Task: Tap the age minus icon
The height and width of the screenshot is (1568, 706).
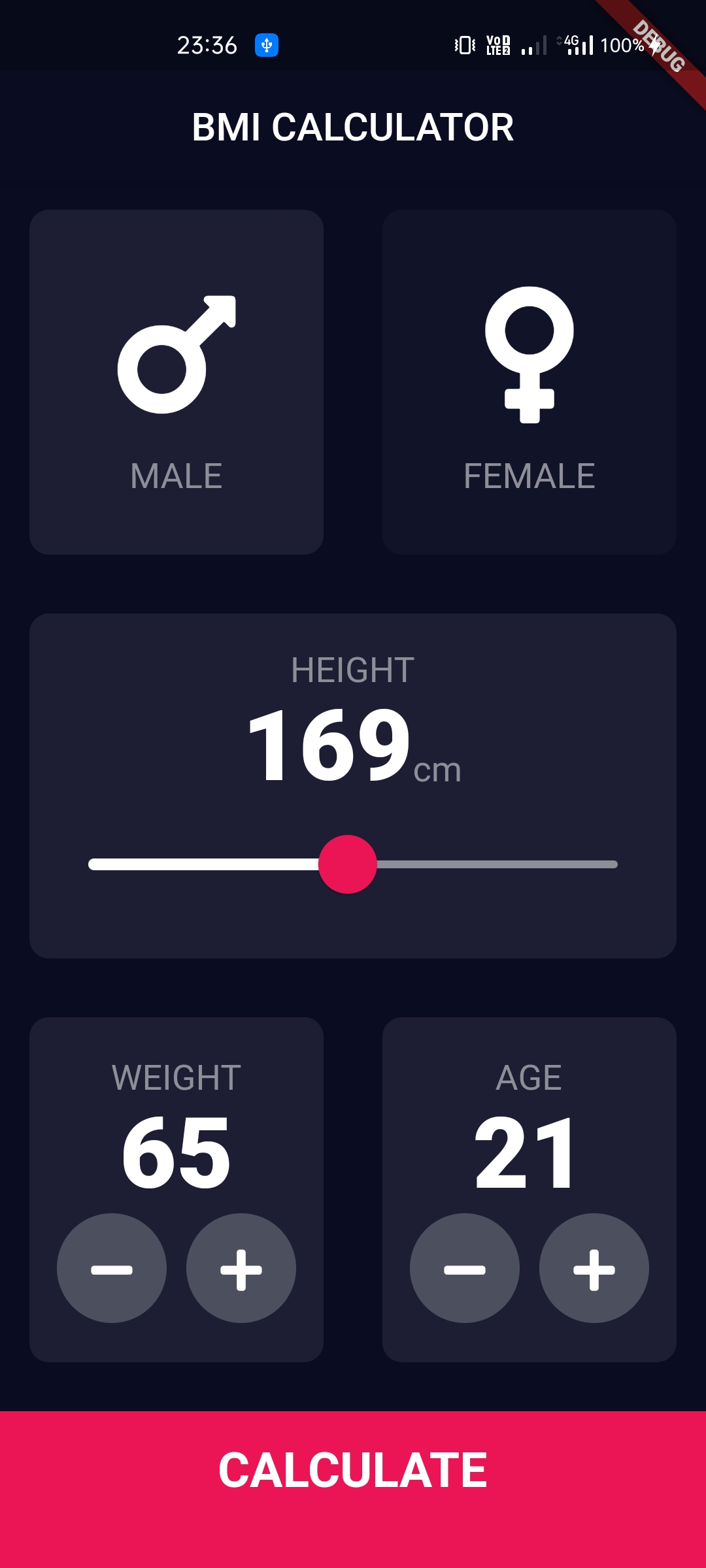Action: 465,1267
